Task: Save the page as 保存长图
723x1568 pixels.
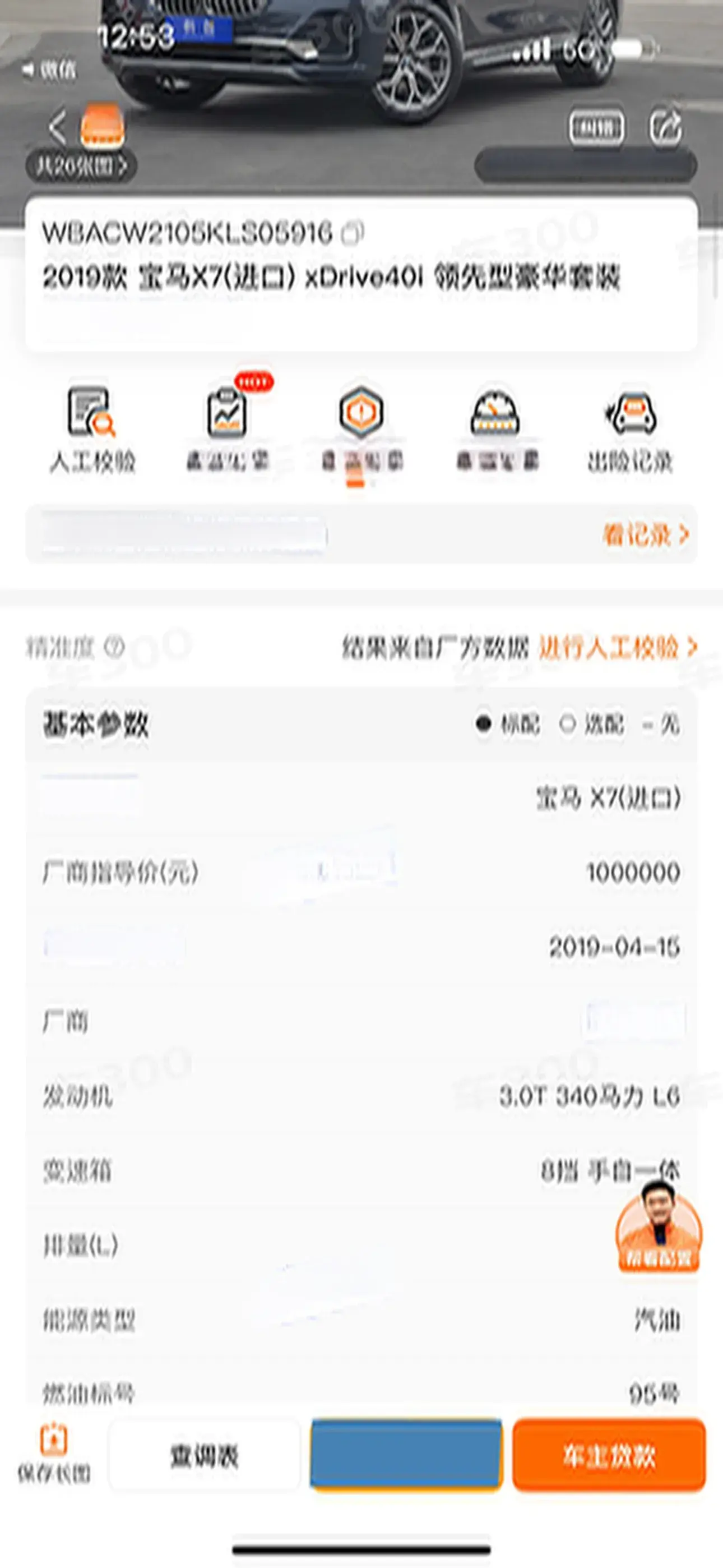Action: pyautogui.click(x=54, y=1454)
